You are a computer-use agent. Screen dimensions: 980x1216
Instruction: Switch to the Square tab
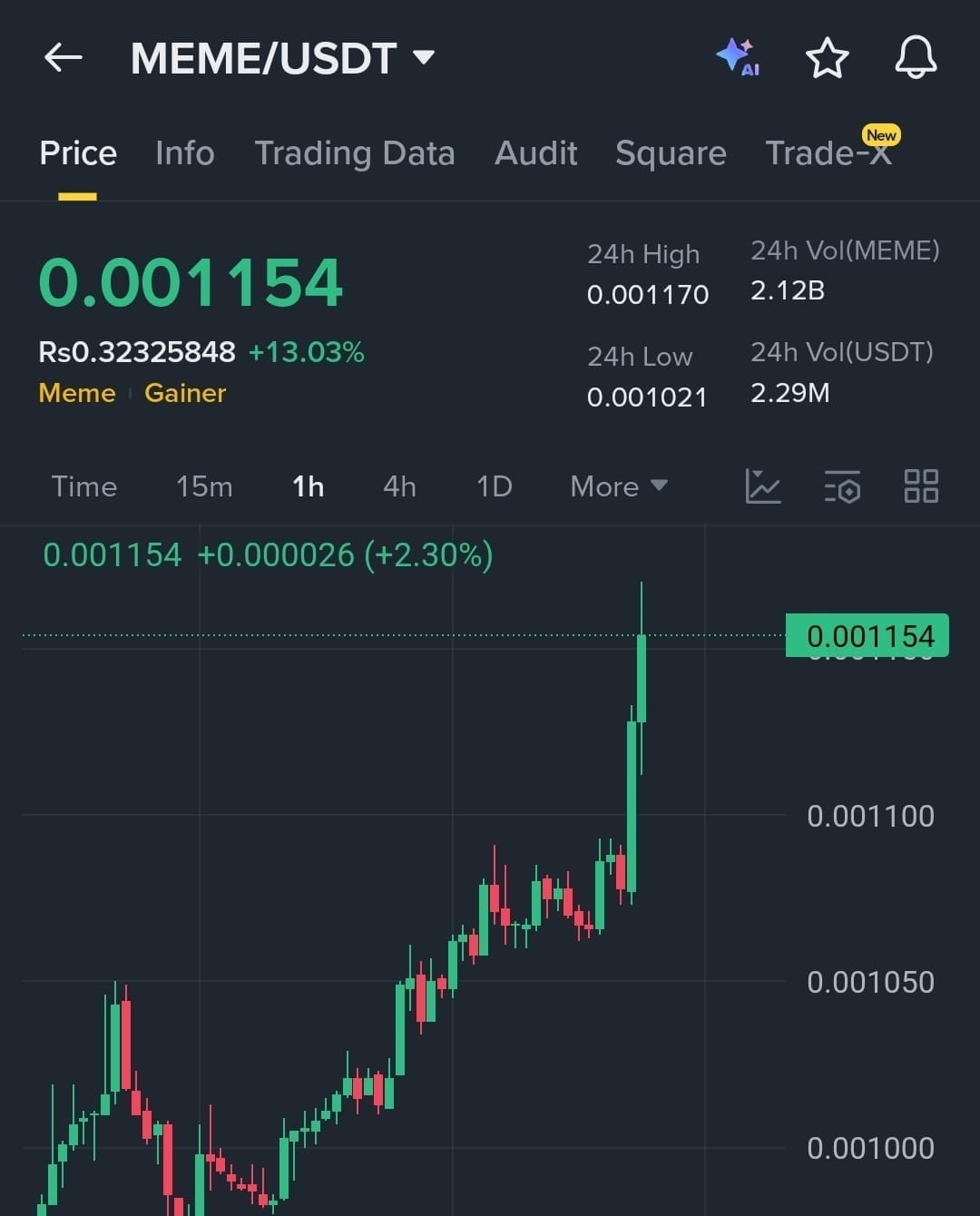pos(671,153)
